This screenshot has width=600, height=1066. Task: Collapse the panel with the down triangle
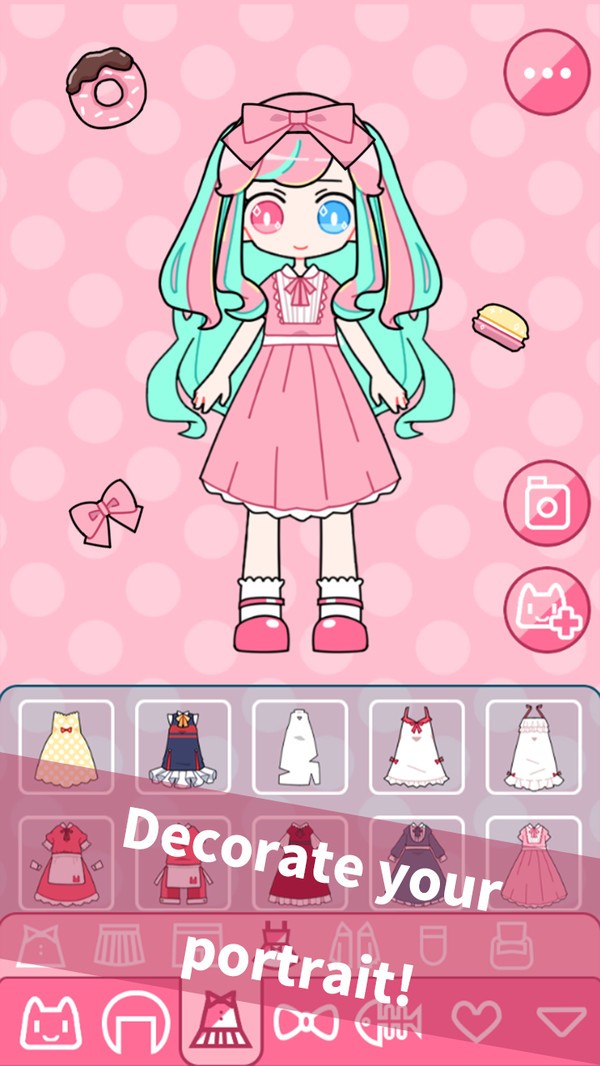(562, 1022)
